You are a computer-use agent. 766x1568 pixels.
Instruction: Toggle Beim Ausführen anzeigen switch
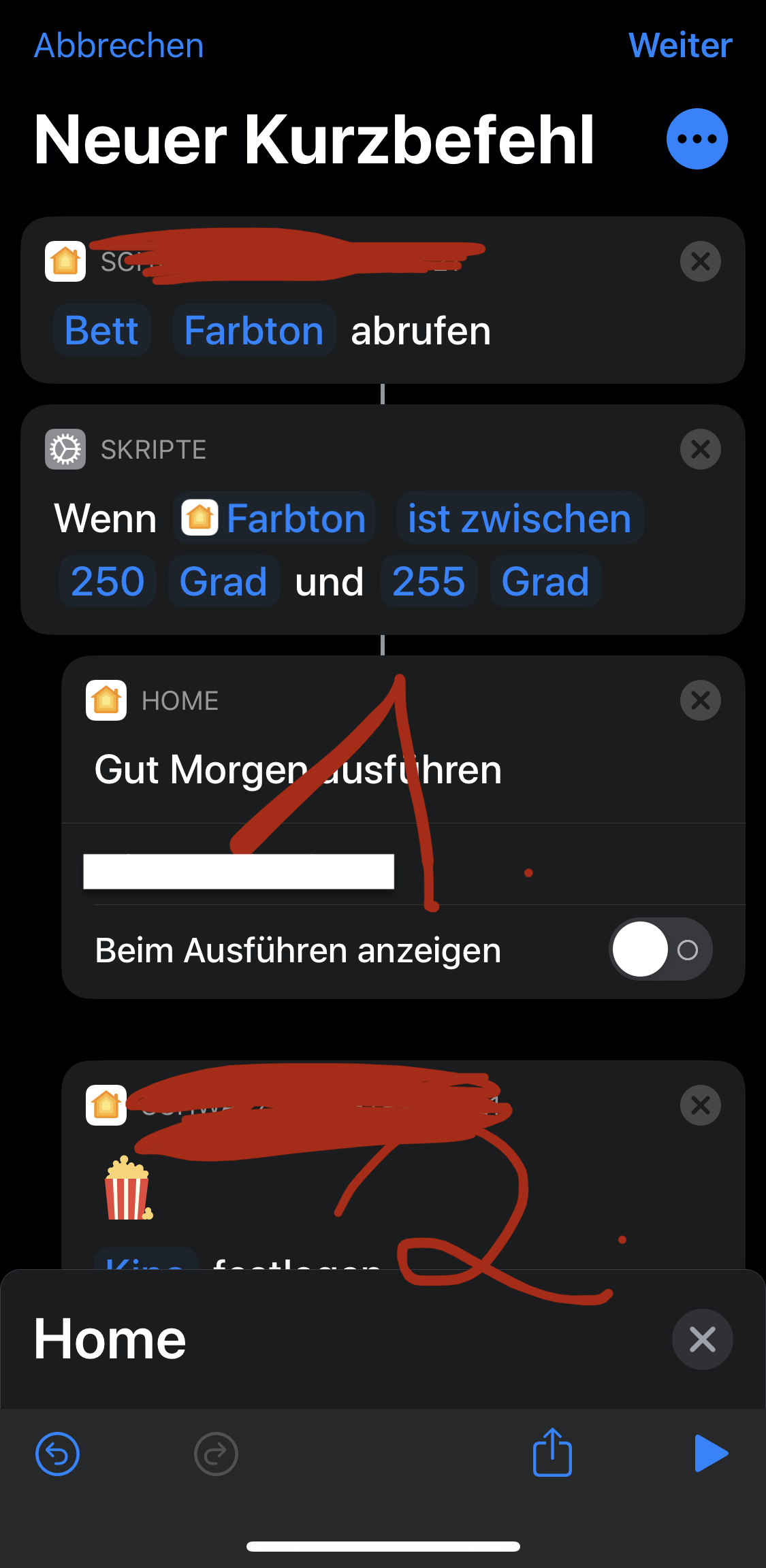(660, 949)
